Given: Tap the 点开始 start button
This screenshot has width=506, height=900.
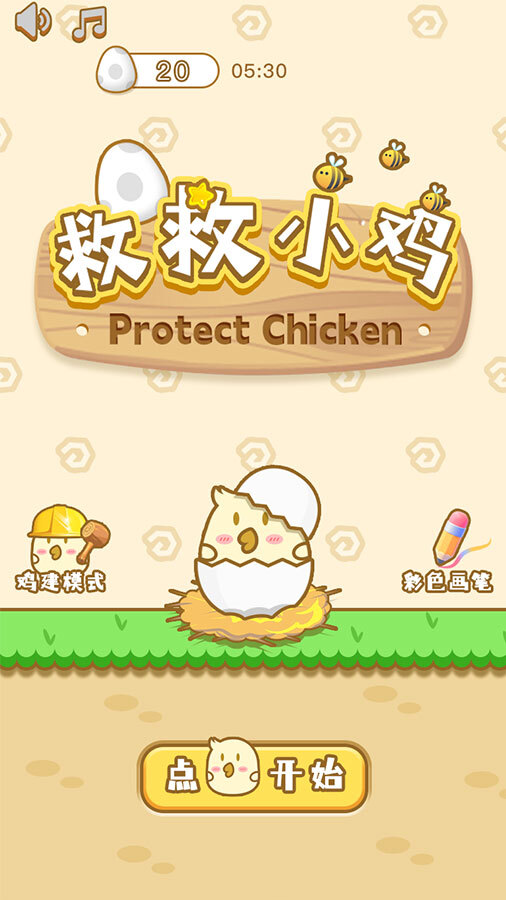Looking at the screenshot, I should 254,777.
